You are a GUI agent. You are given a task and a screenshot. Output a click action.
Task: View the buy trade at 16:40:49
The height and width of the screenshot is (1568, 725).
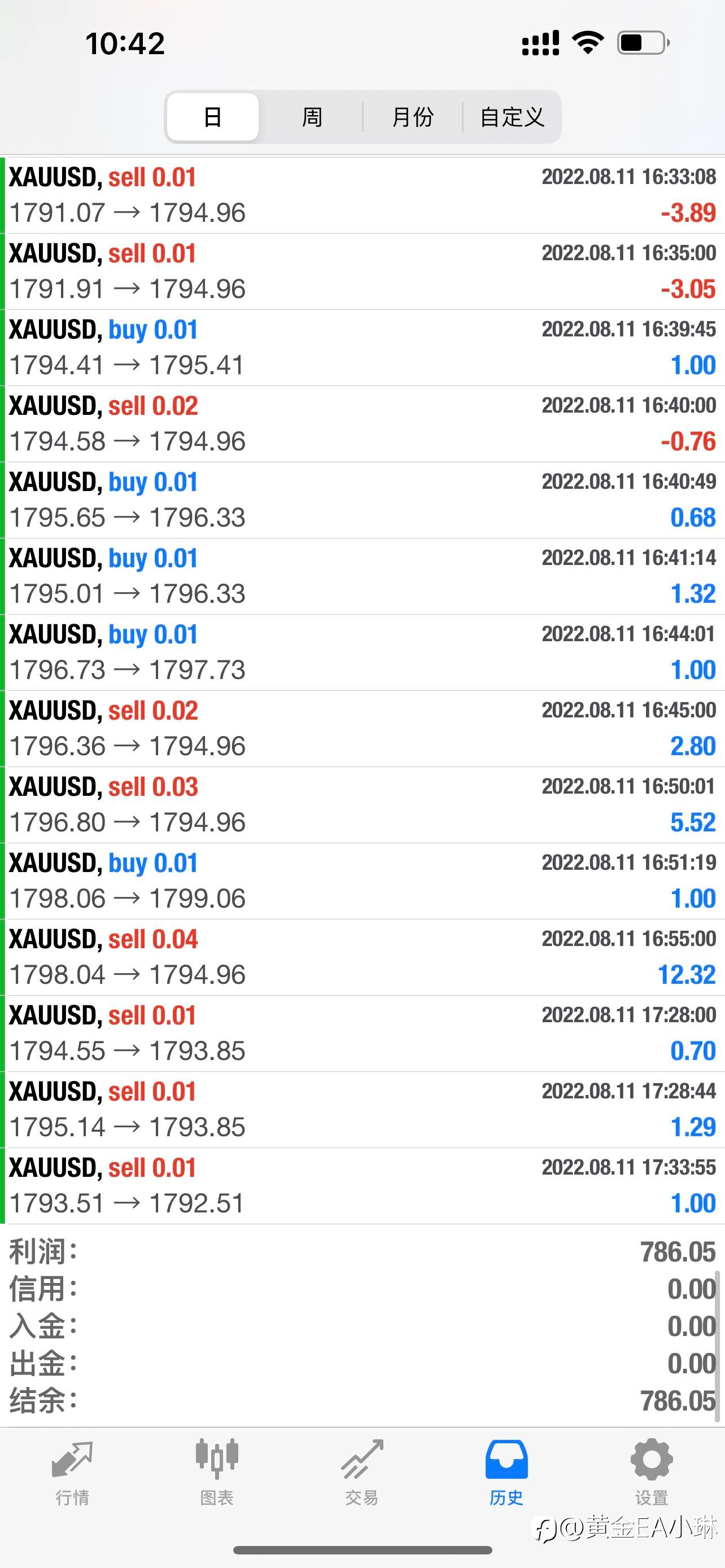[x=364, y=500]
